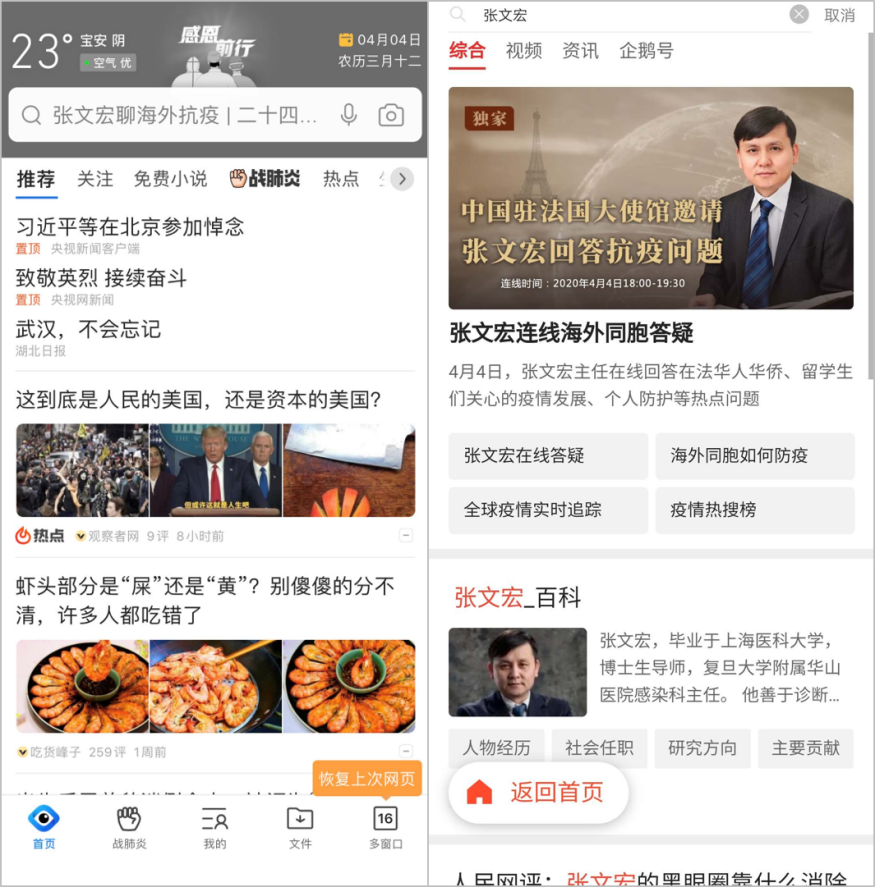The width and height of the screenshot is (875, 887).
Task: Tap 返回首页 to return home
Action: coord(538,793)
